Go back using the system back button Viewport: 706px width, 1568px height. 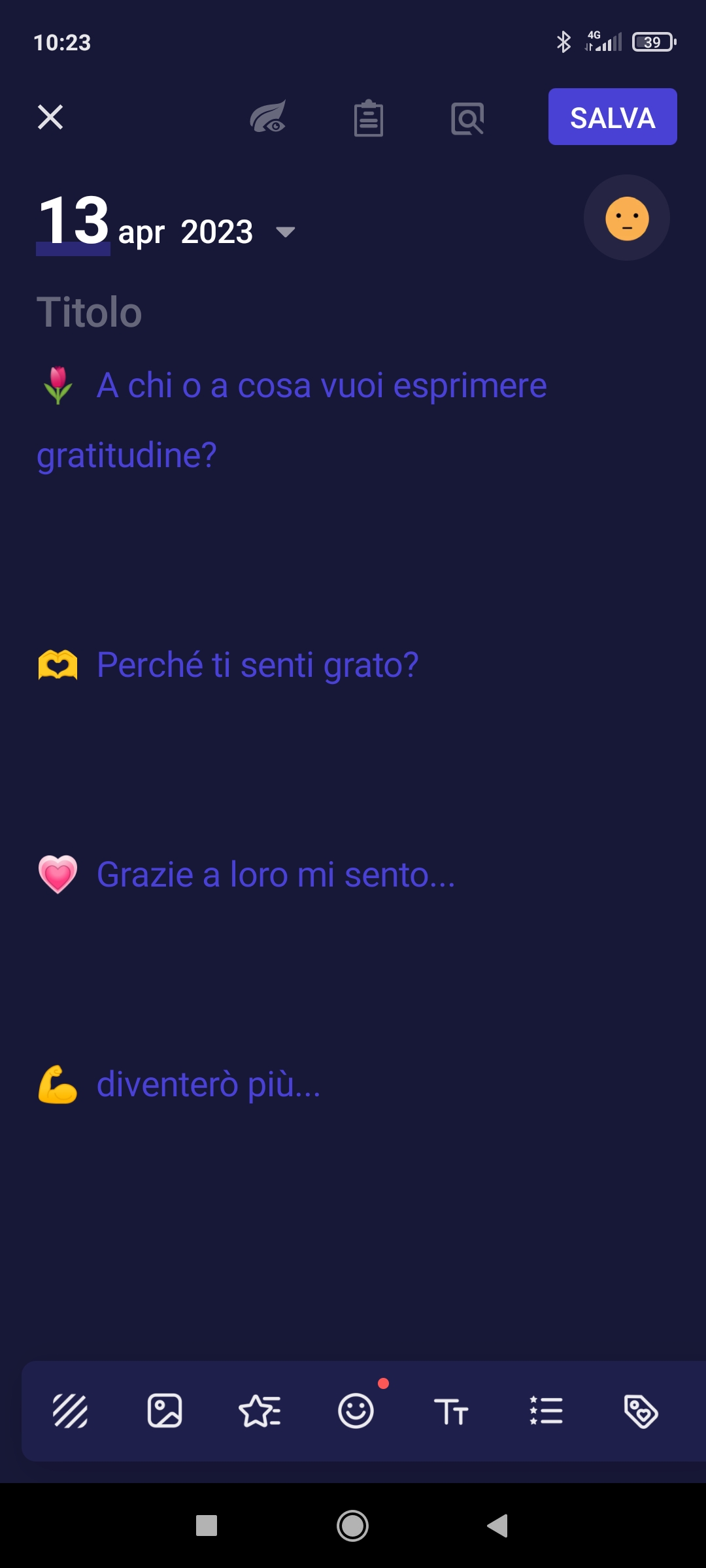[x=497, y=1526]
